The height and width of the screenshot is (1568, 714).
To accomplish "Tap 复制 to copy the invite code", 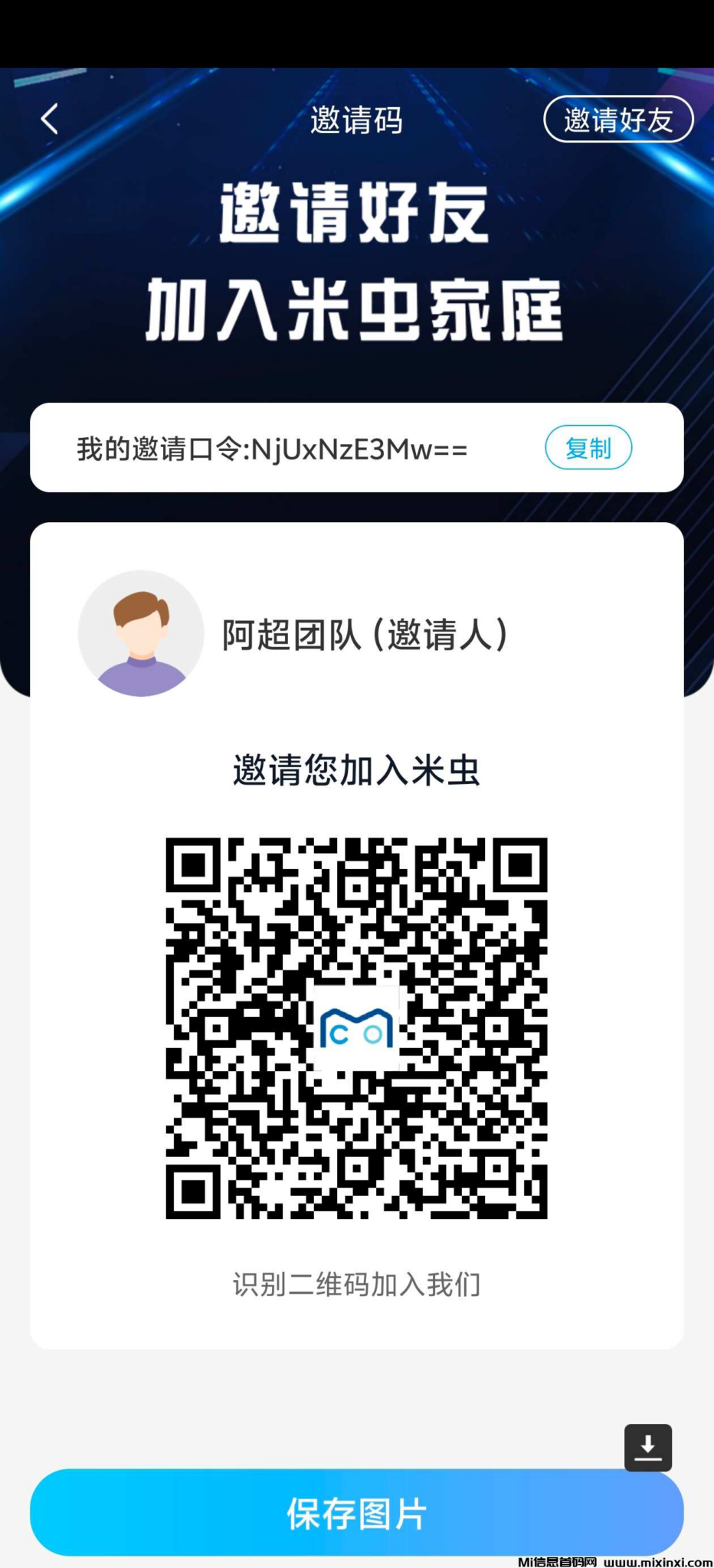I will tap(588, 448).
